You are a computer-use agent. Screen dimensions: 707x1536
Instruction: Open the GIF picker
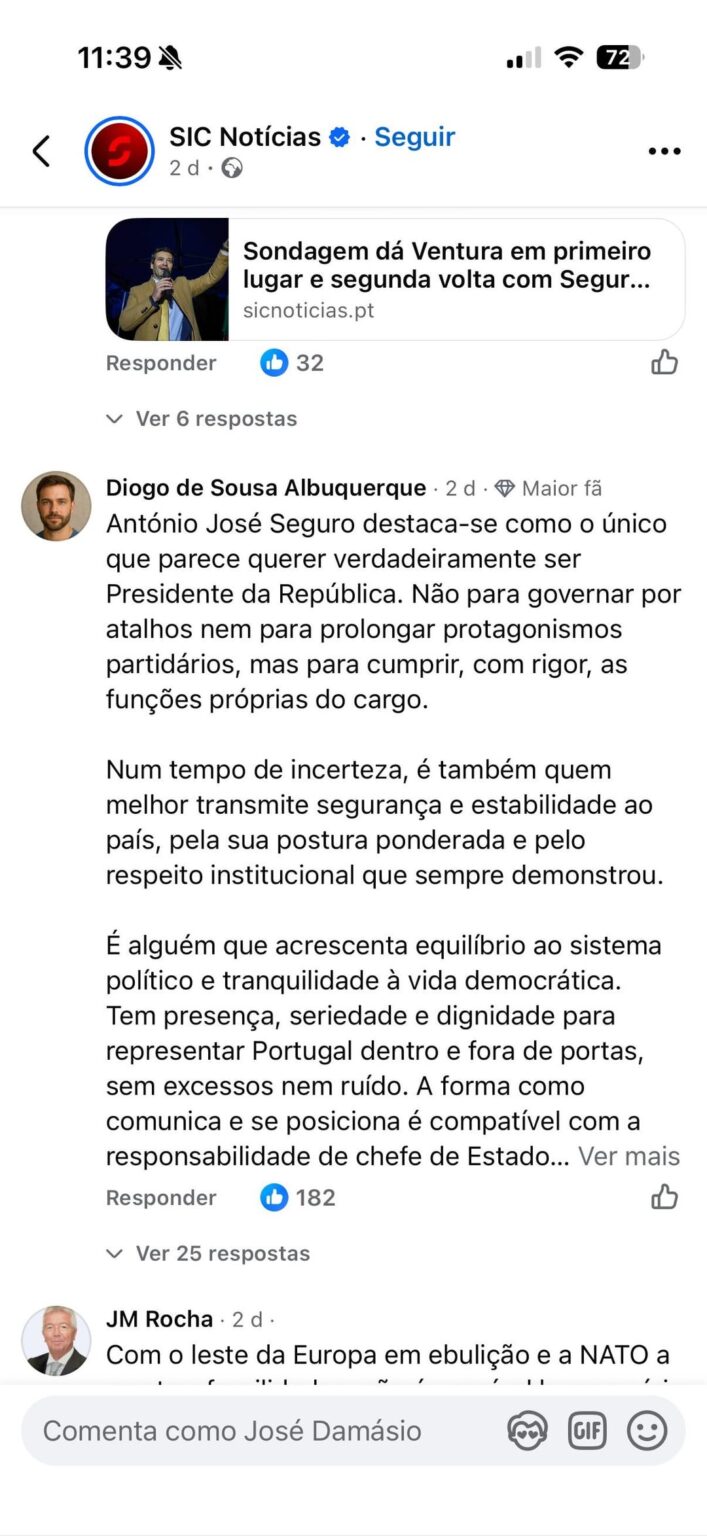click(x=587, y=1431)
